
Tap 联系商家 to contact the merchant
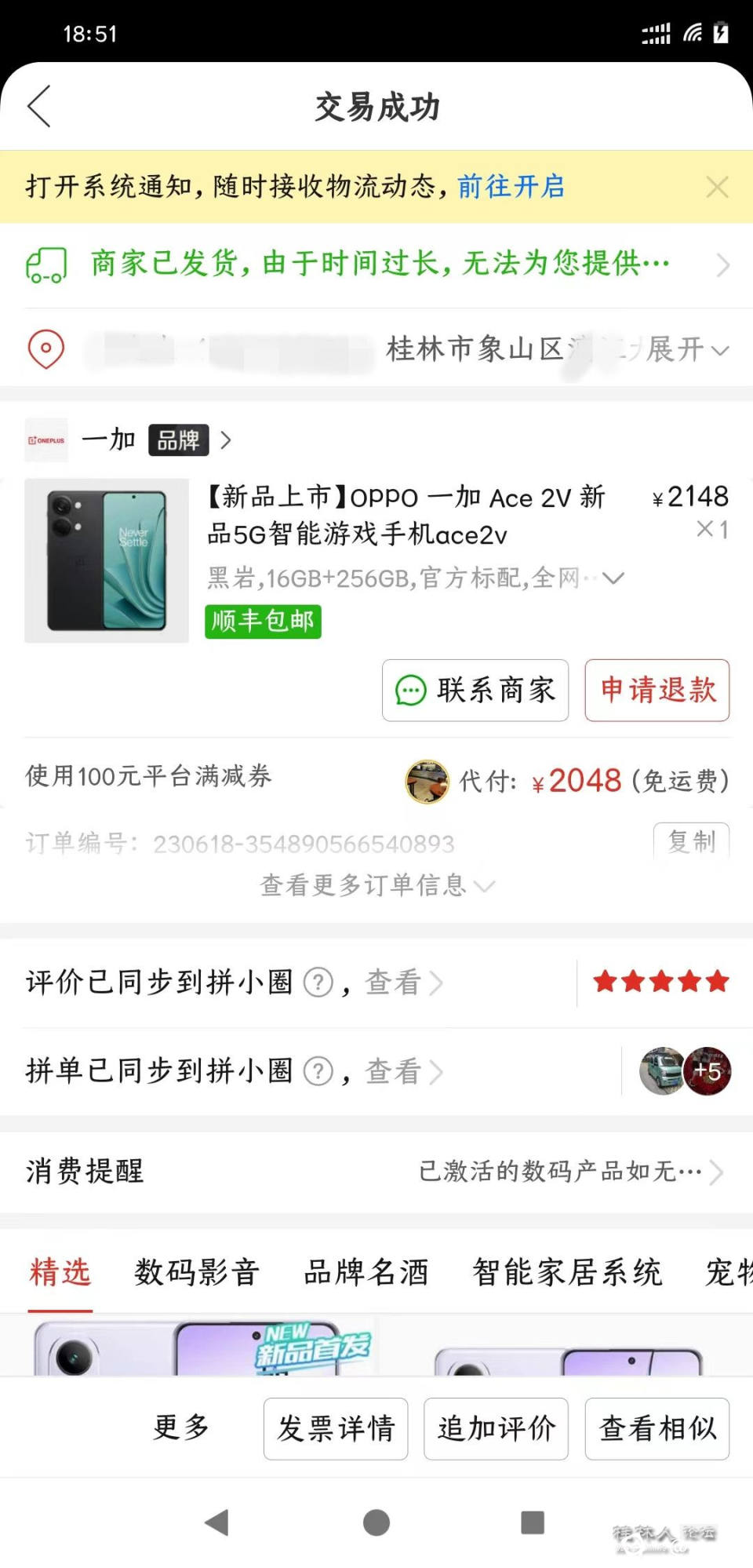pos(475,691)
